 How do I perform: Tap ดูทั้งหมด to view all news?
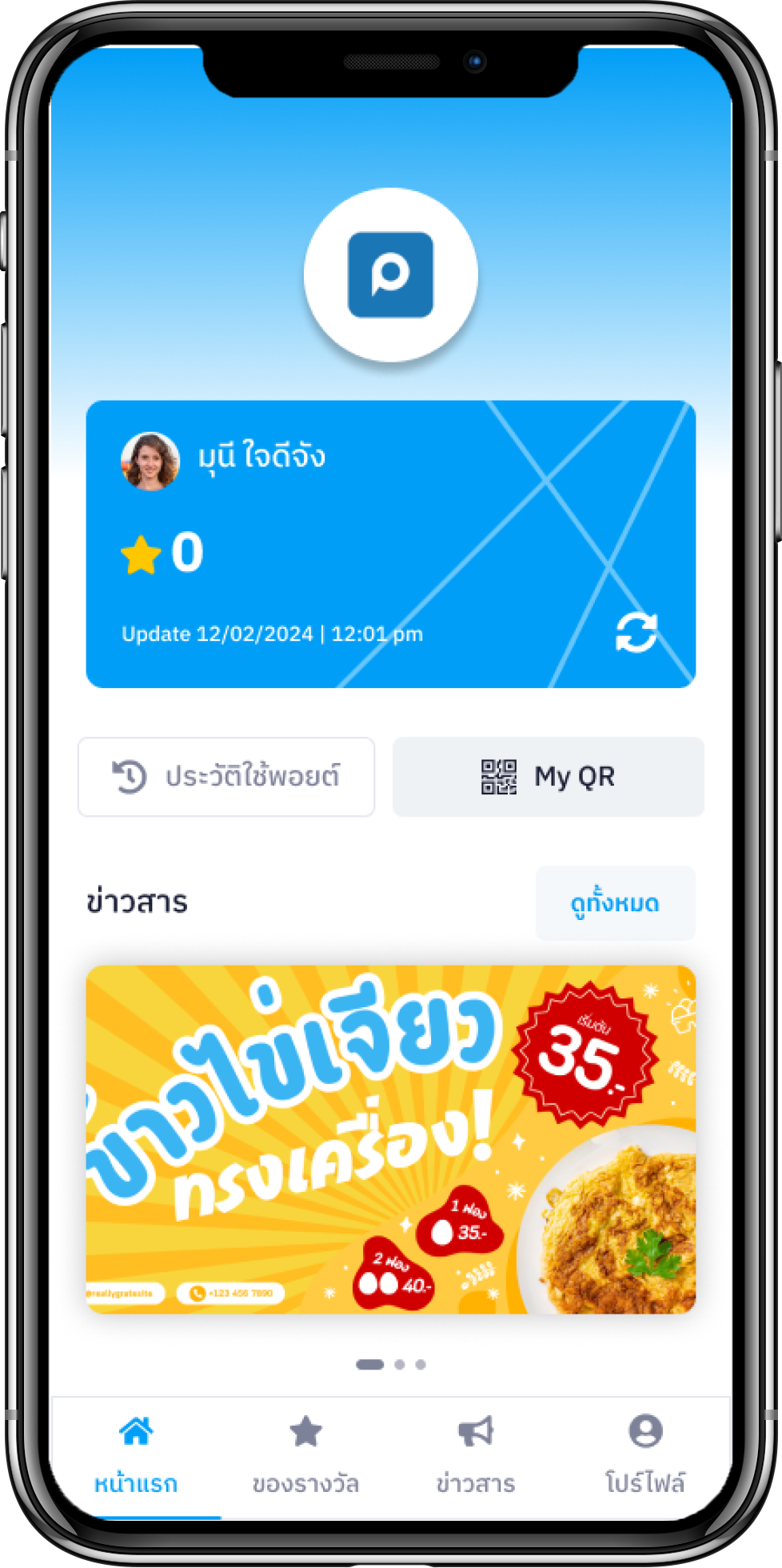click(x=615, y=903)
